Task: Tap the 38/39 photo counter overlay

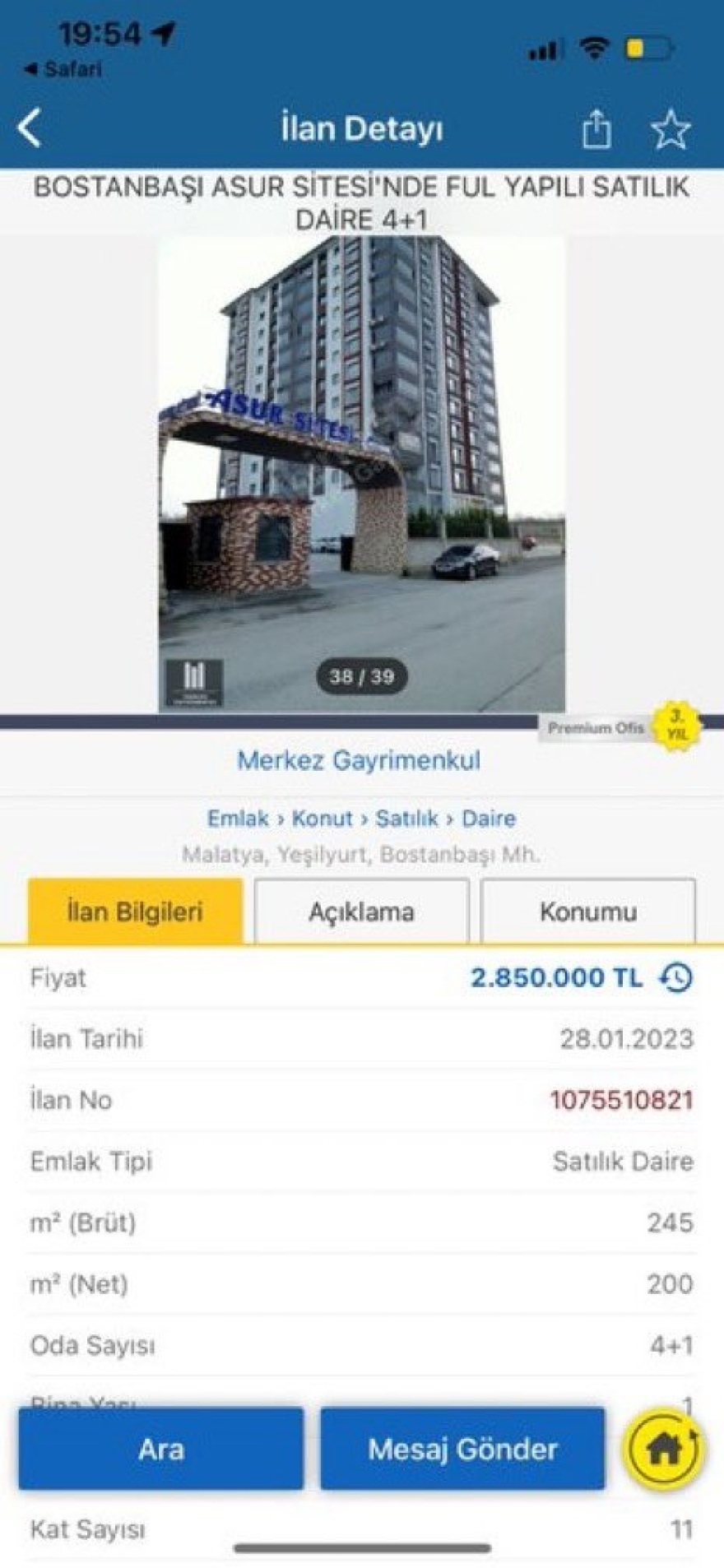Action: point(360,676)
